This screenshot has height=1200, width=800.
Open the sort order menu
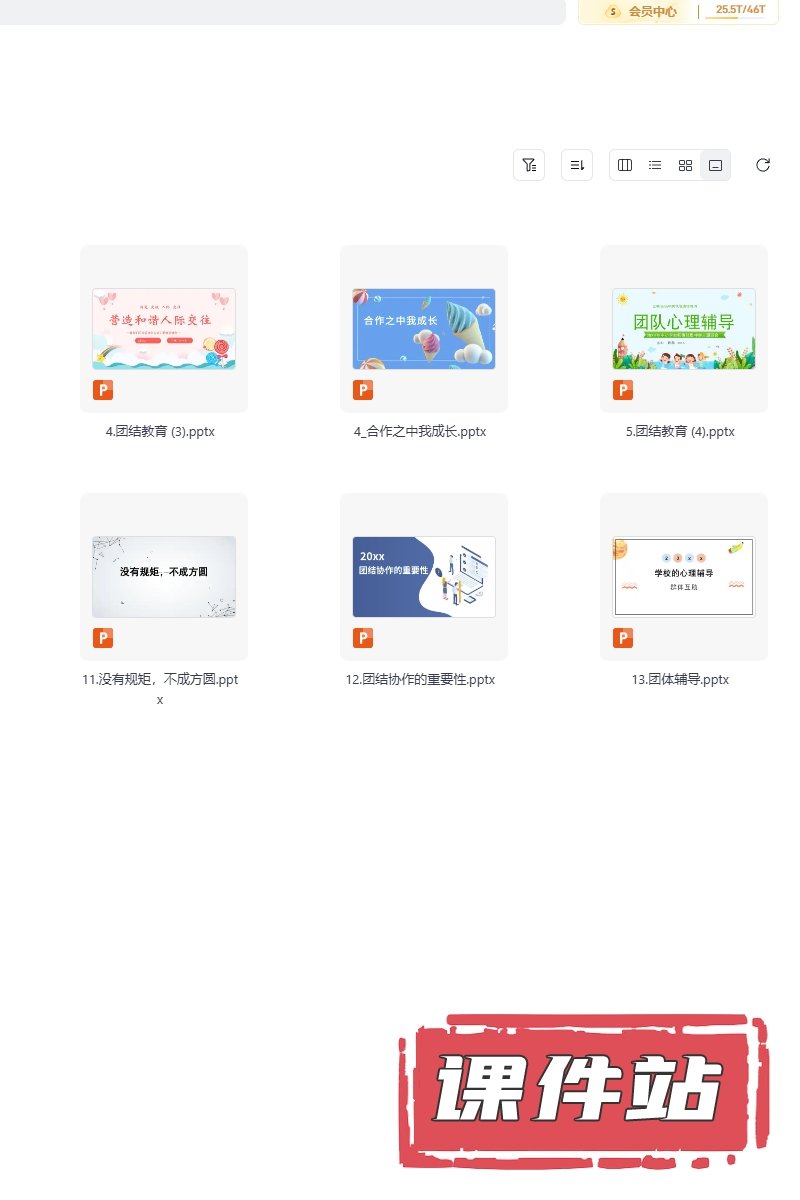coord(577,165)
